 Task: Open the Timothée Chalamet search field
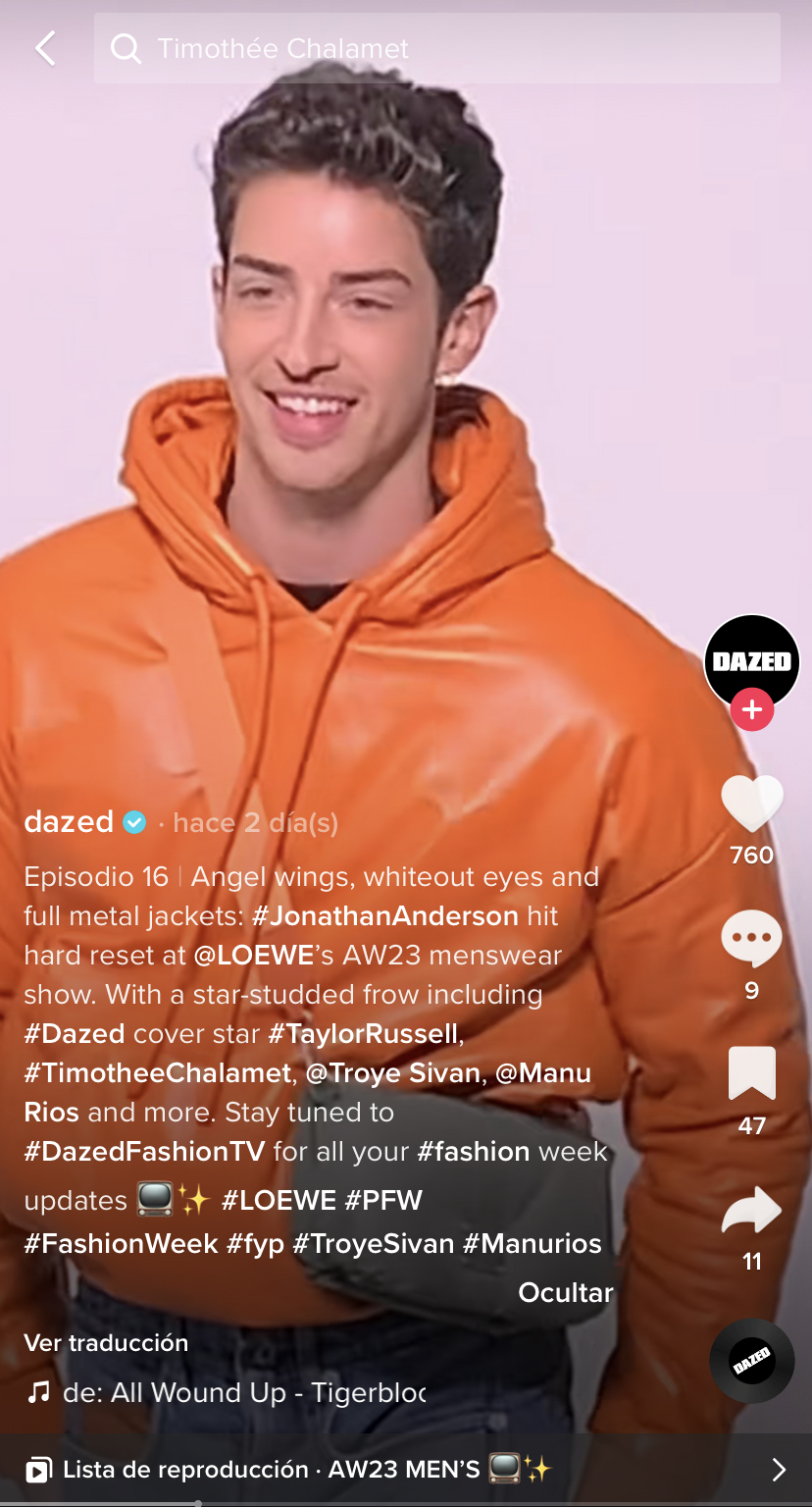(436, 48)
